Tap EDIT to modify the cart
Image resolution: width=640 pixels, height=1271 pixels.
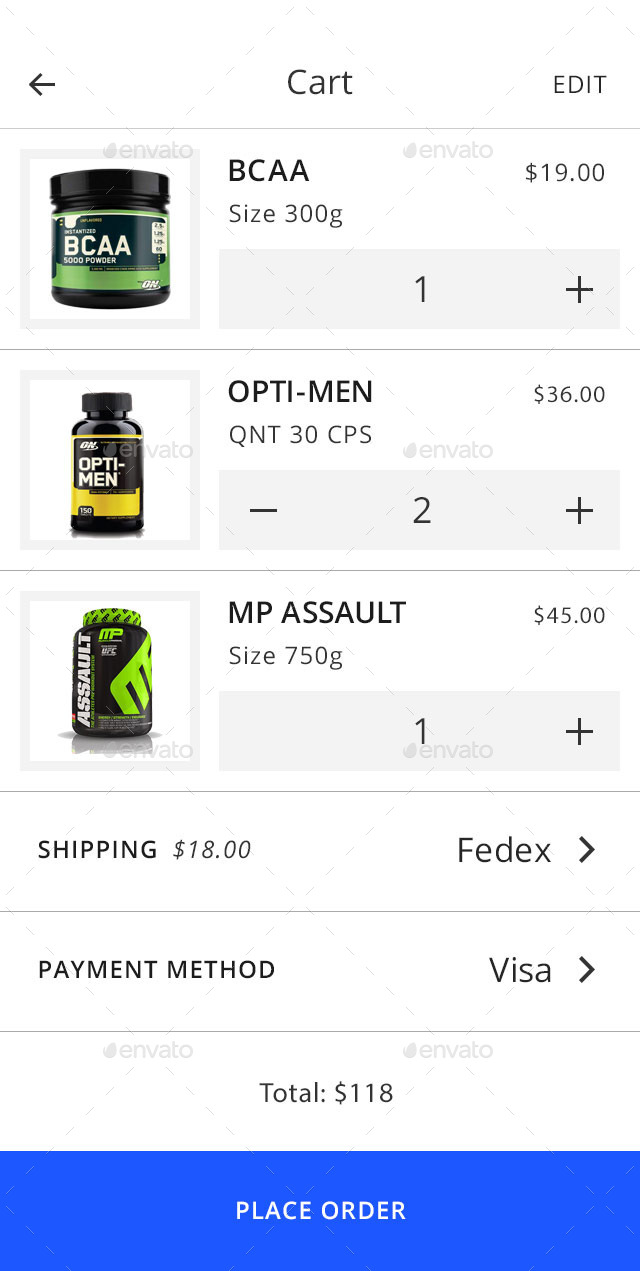(x=579, y=85)
